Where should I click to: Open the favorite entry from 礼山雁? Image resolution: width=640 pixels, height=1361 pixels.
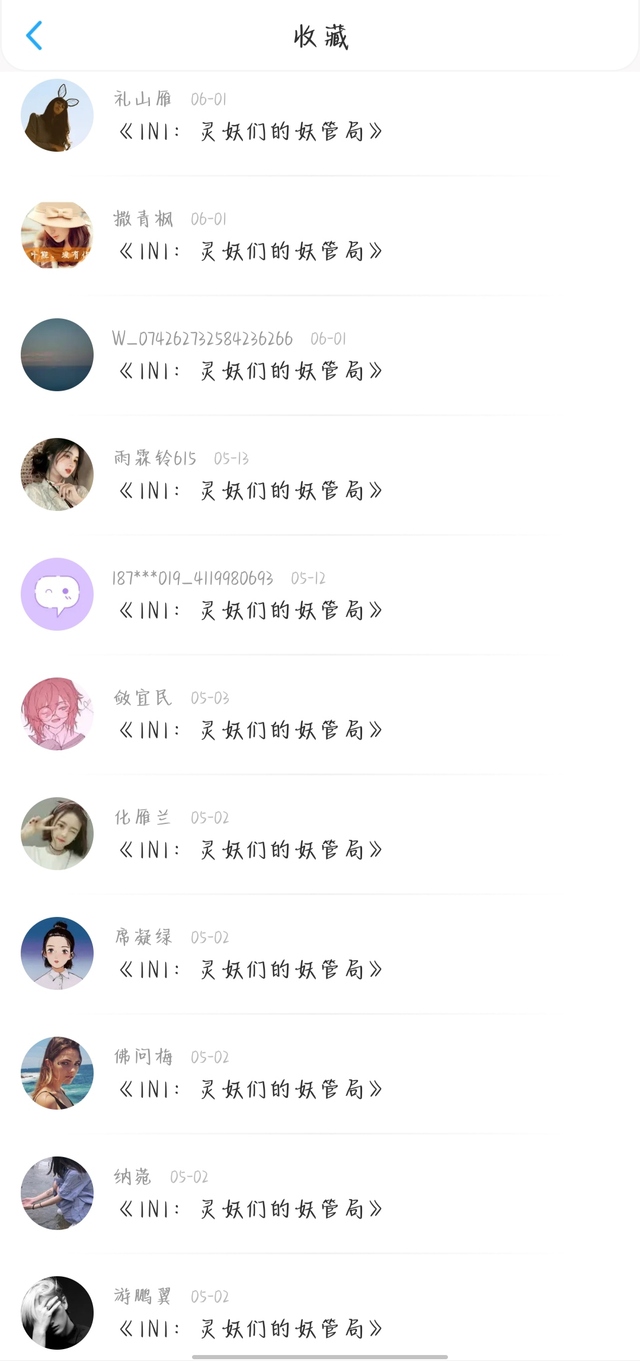pos(250,131)
